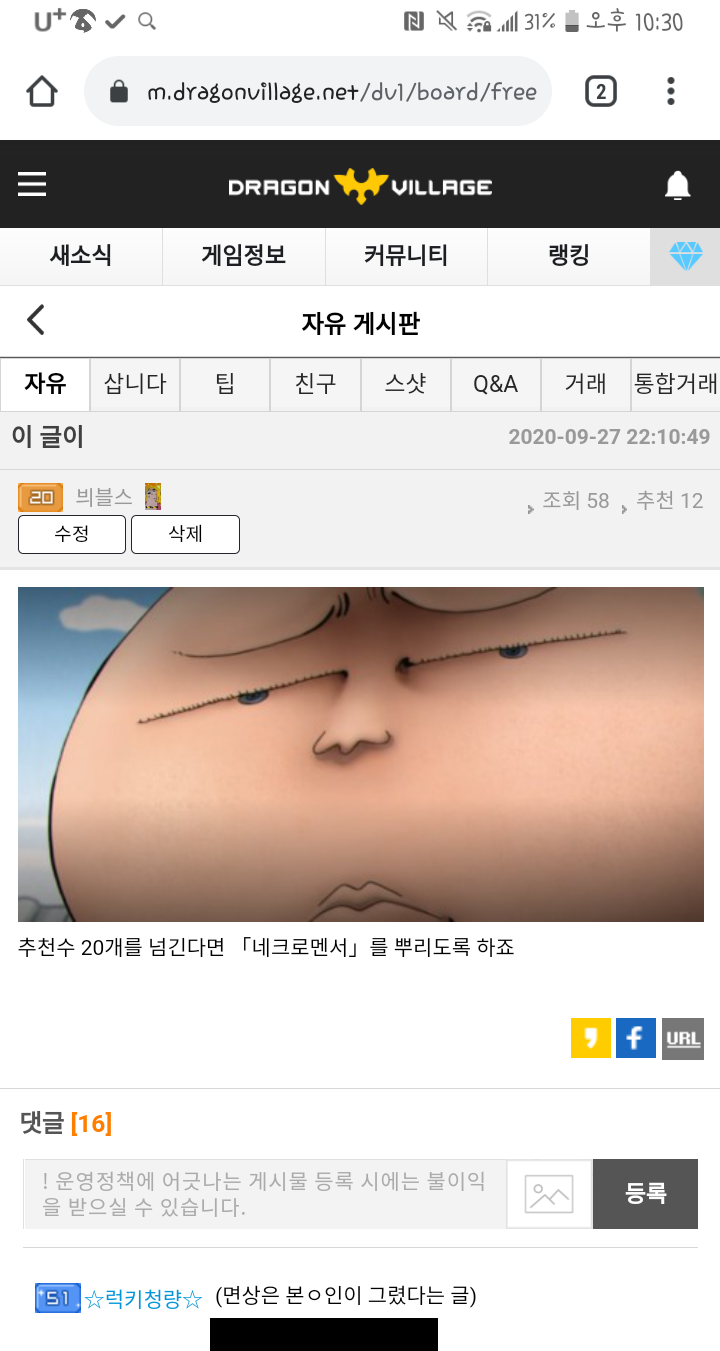Select the 거래 board tab

(x=586, y=384)
